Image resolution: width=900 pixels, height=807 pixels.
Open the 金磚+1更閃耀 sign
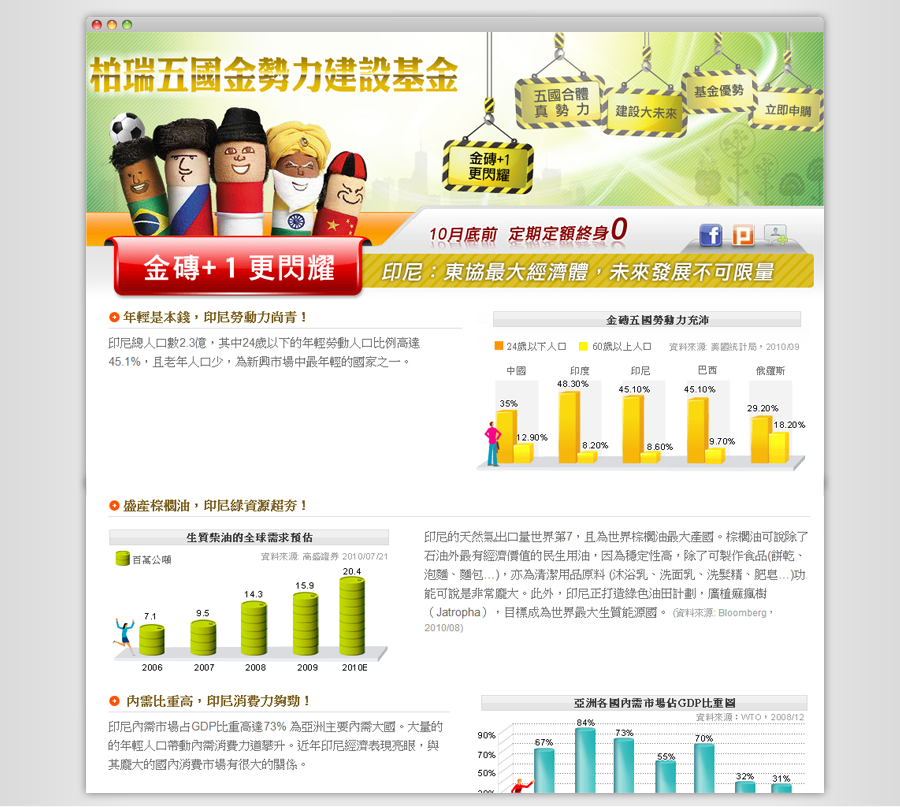[x=488, y=165]
